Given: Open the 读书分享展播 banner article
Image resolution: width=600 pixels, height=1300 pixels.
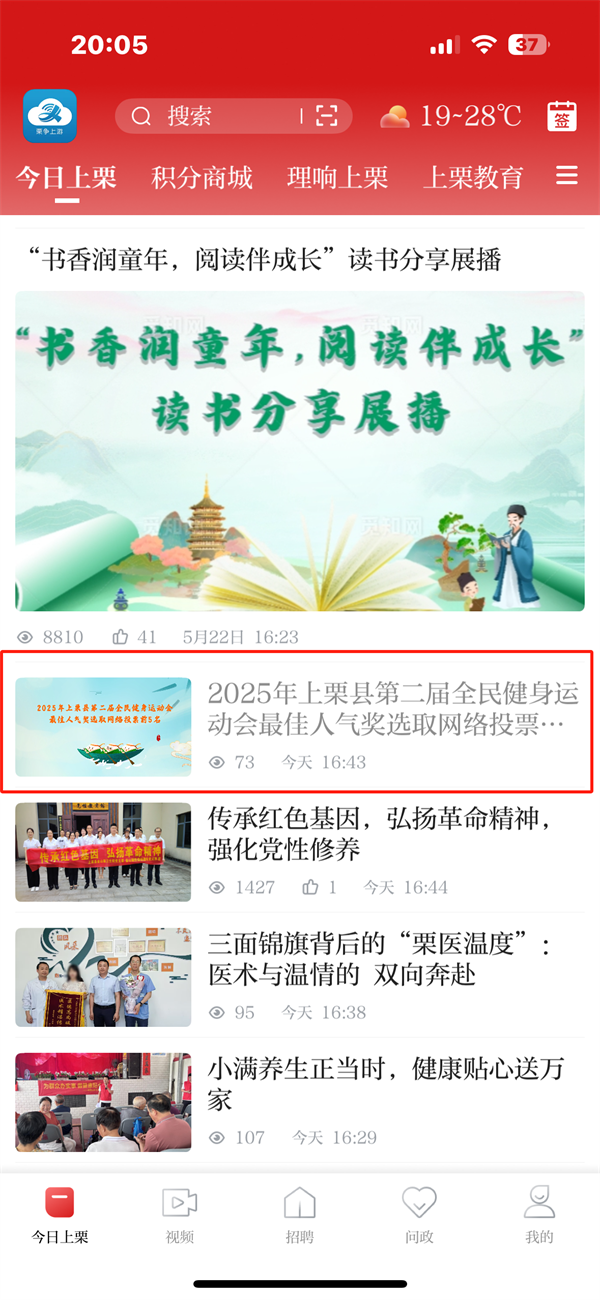Looking at the screenshot, I should pos(300,450).
